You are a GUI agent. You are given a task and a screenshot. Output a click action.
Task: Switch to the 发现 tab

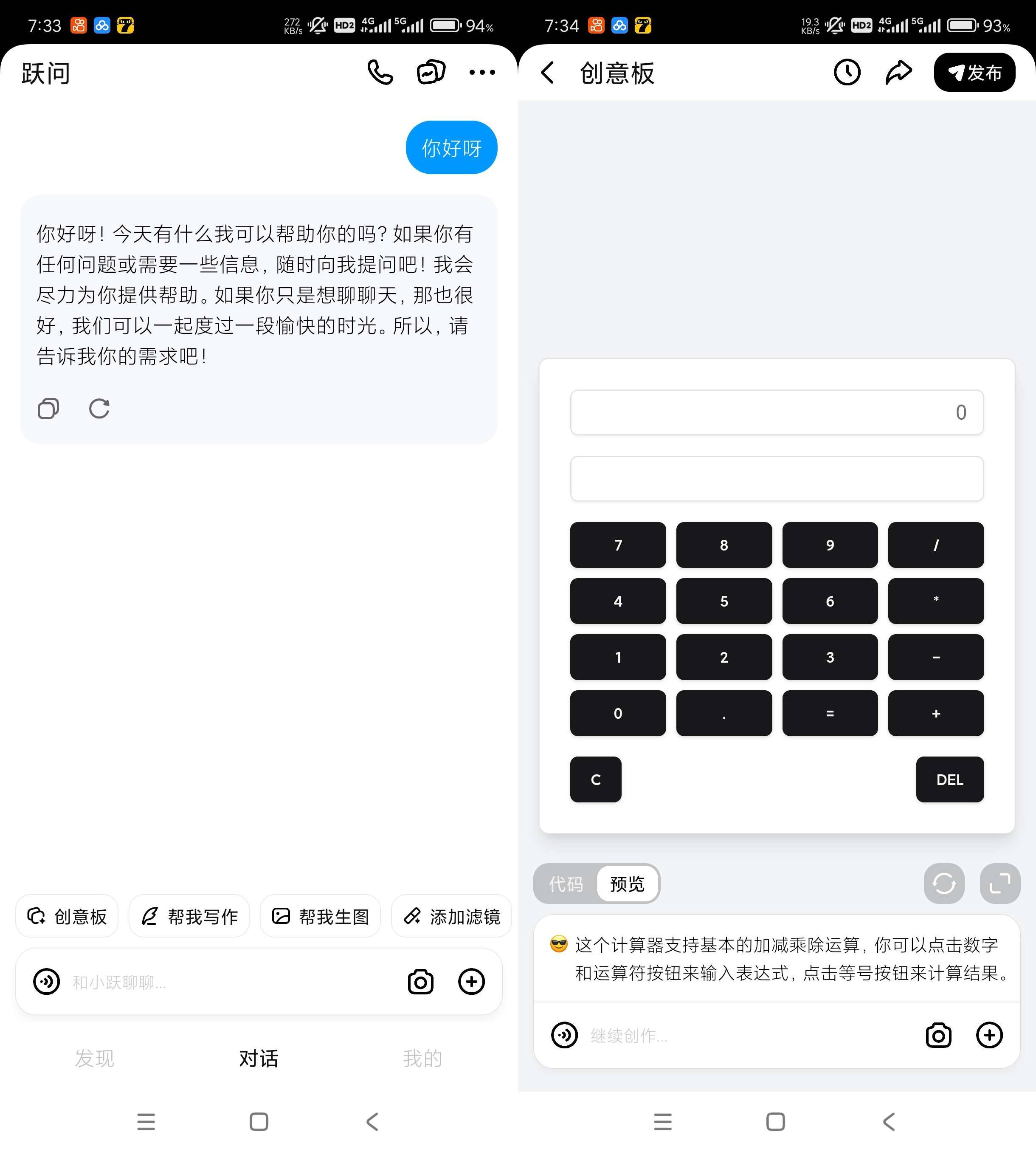pyautogui.click(x=95, y=1058)
